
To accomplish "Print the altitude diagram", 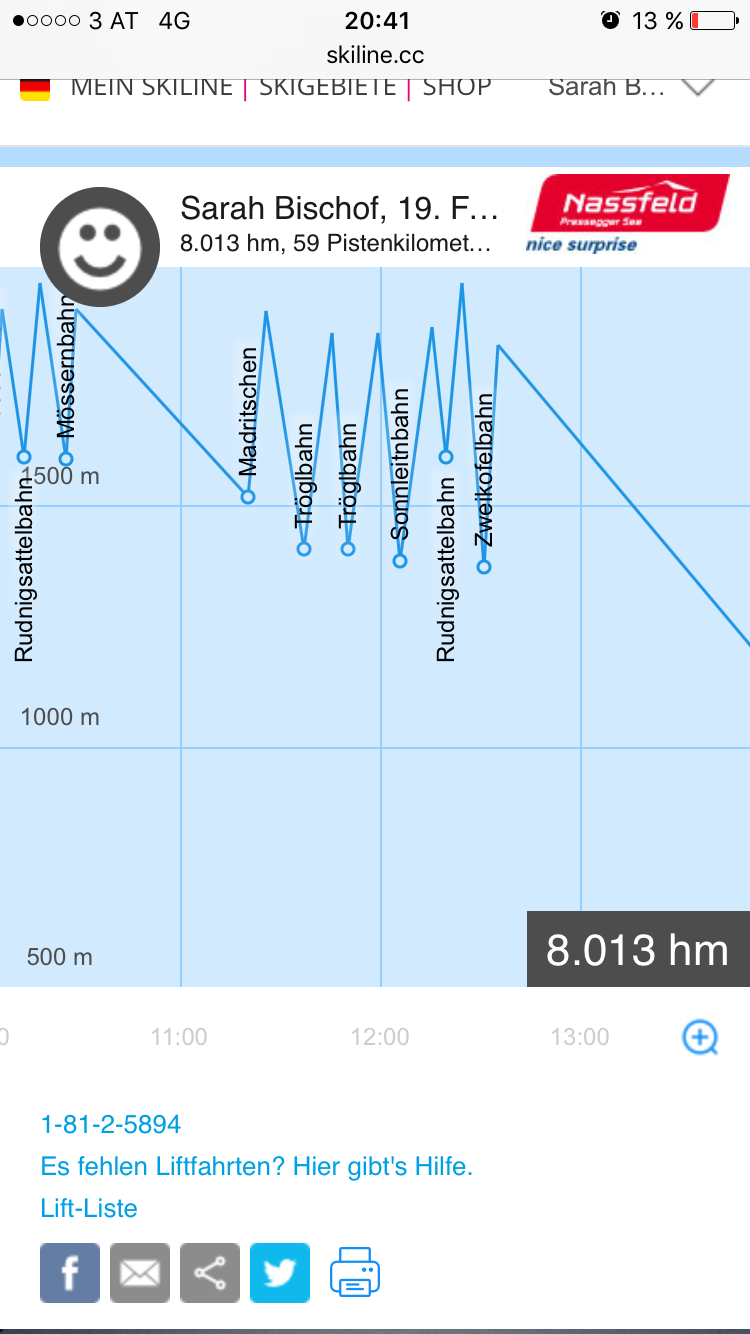I will pos(355,1272).
